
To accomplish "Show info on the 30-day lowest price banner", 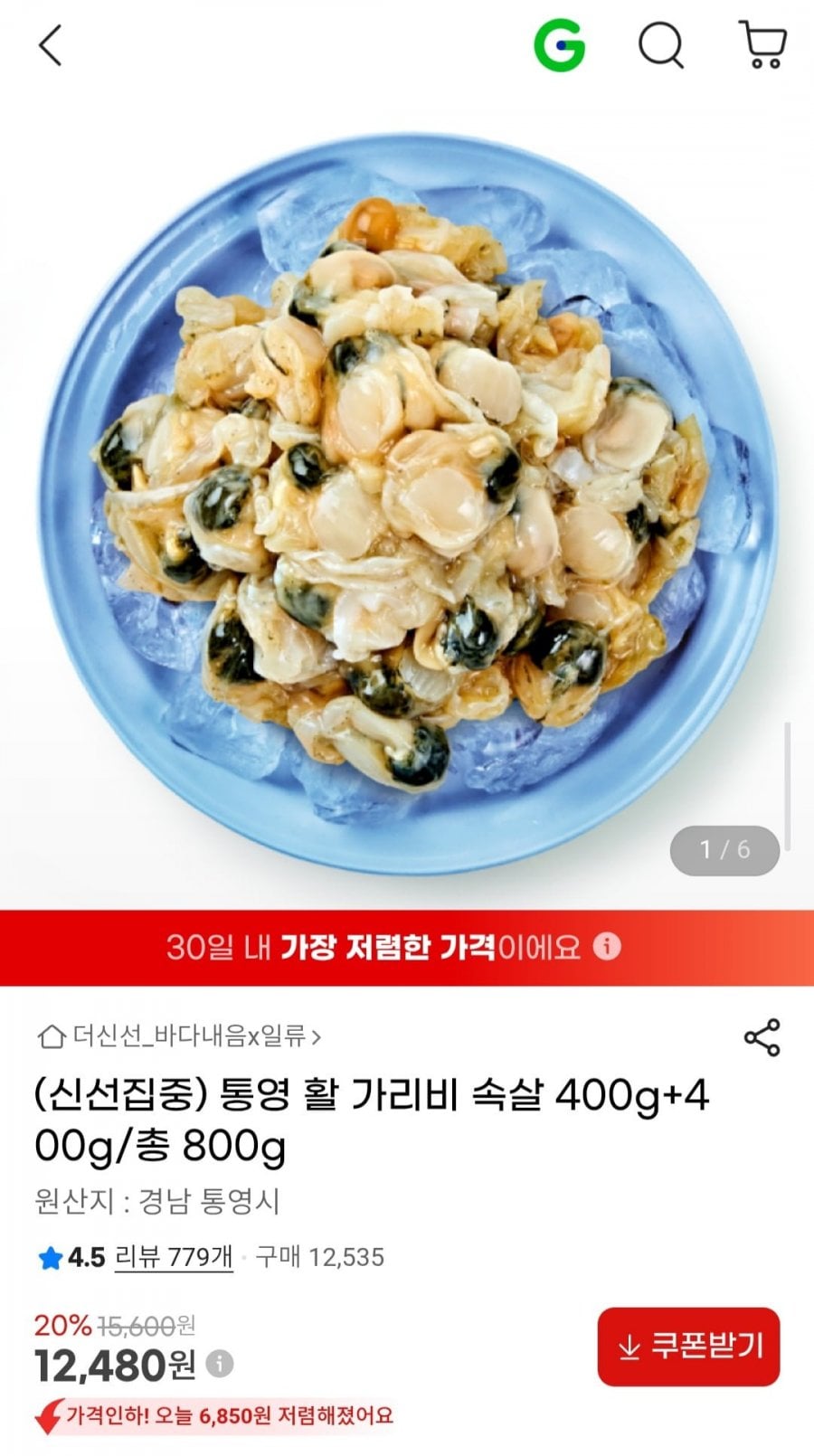I will coord(608,947).
